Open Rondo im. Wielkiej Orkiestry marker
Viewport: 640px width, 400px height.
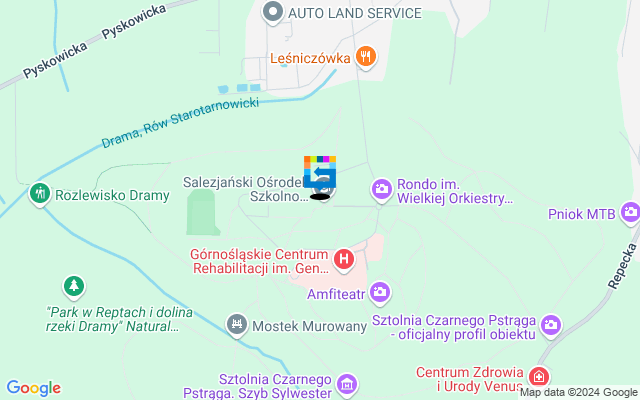[381, 188]
